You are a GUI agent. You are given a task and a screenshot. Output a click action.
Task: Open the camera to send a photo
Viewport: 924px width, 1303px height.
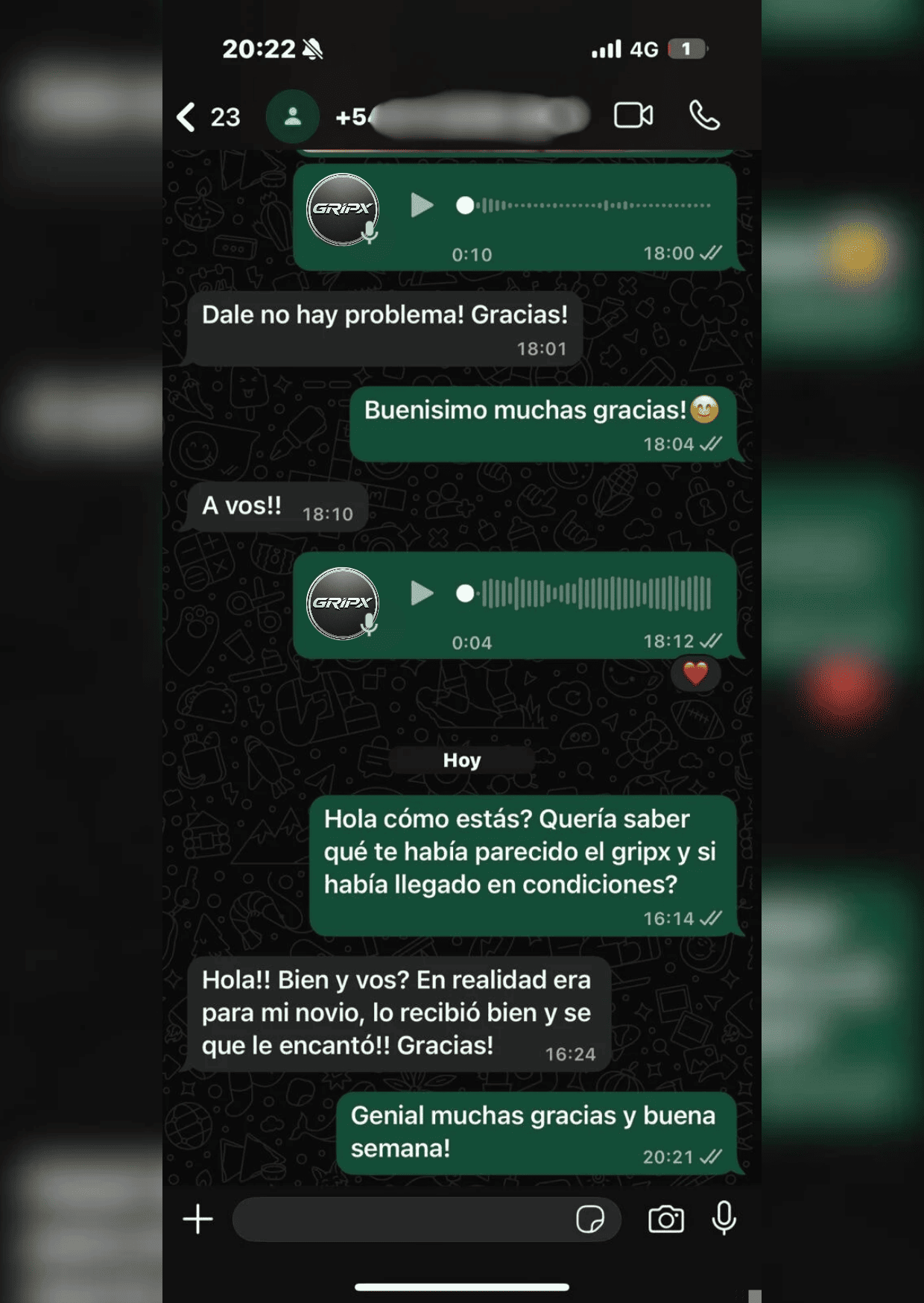[665, 1220]
